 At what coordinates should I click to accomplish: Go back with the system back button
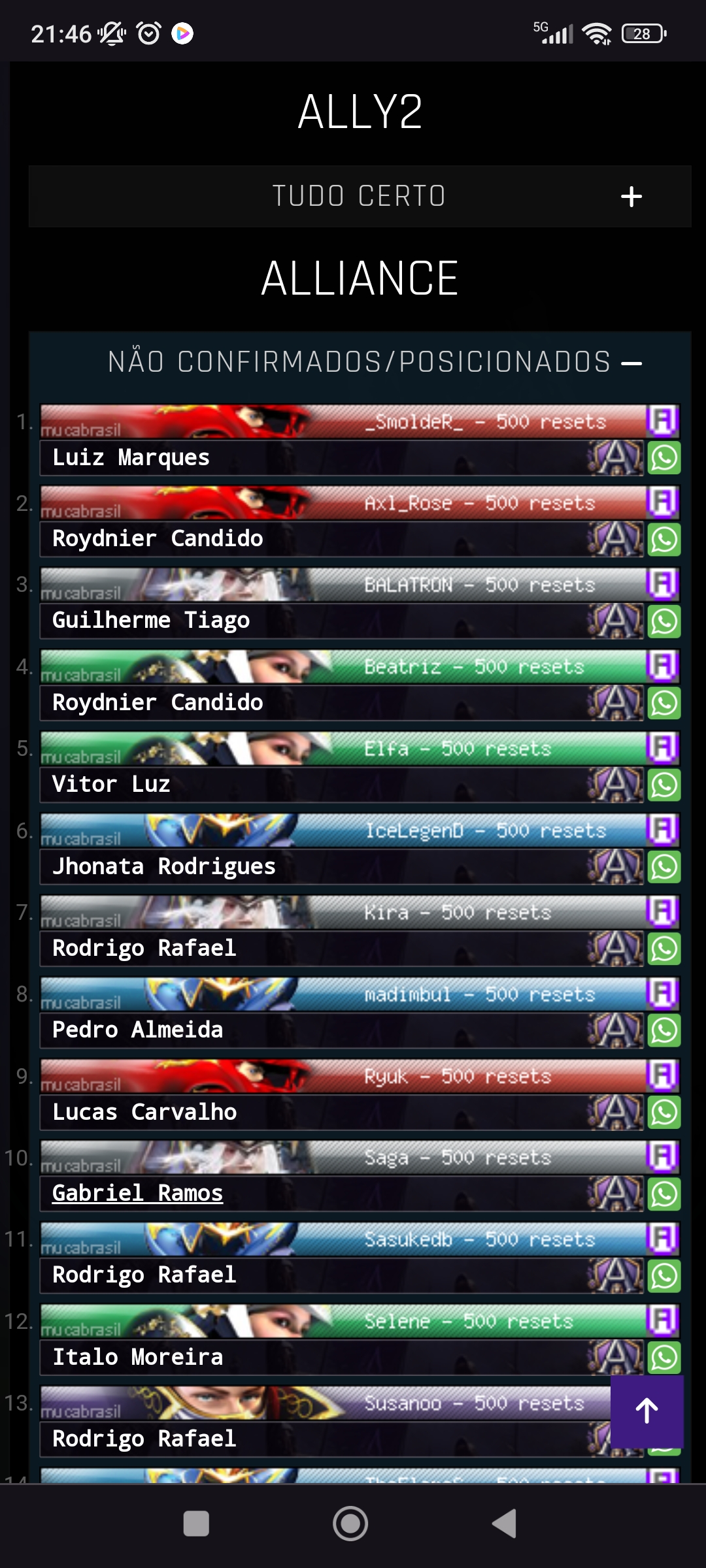(505, 1524)
